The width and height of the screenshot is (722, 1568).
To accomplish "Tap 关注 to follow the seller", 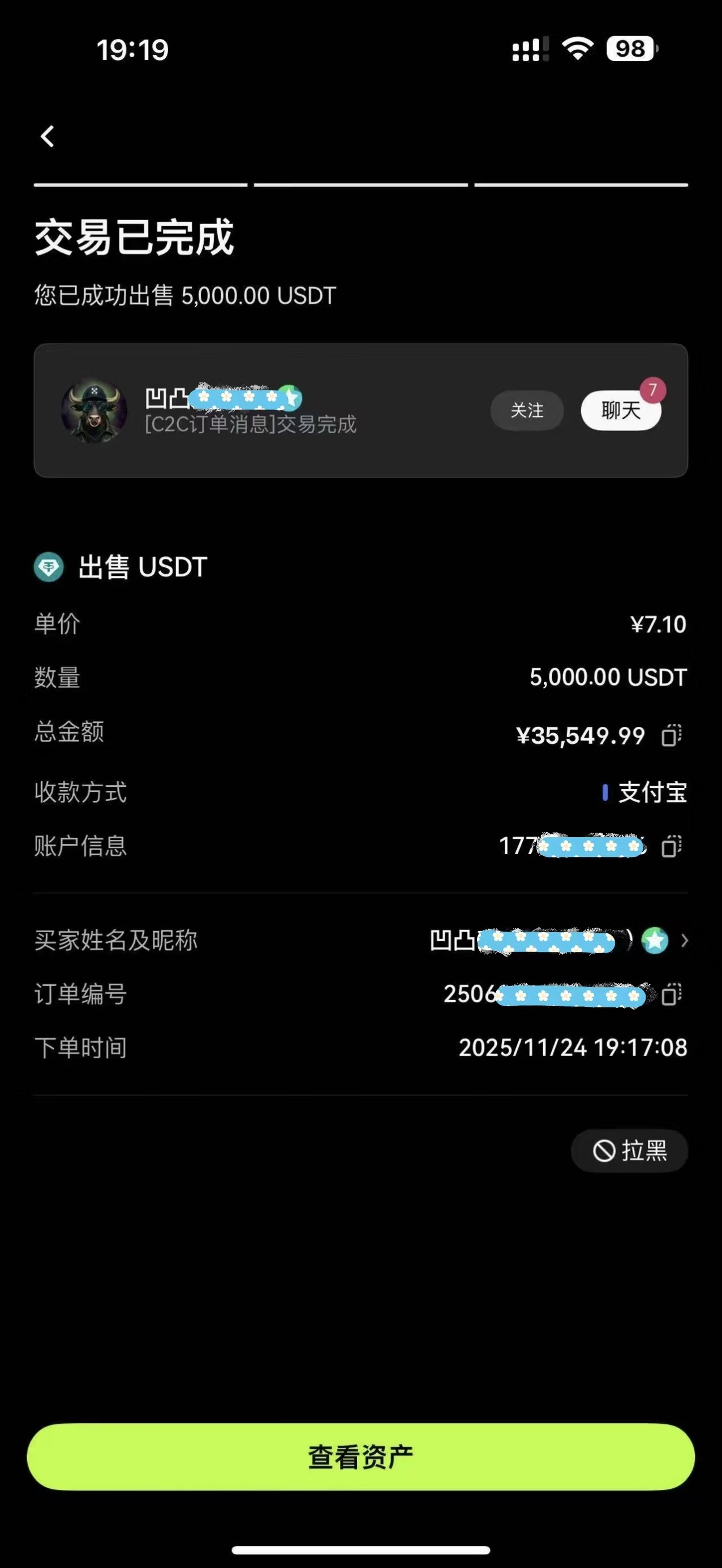I will click(527, 410).
